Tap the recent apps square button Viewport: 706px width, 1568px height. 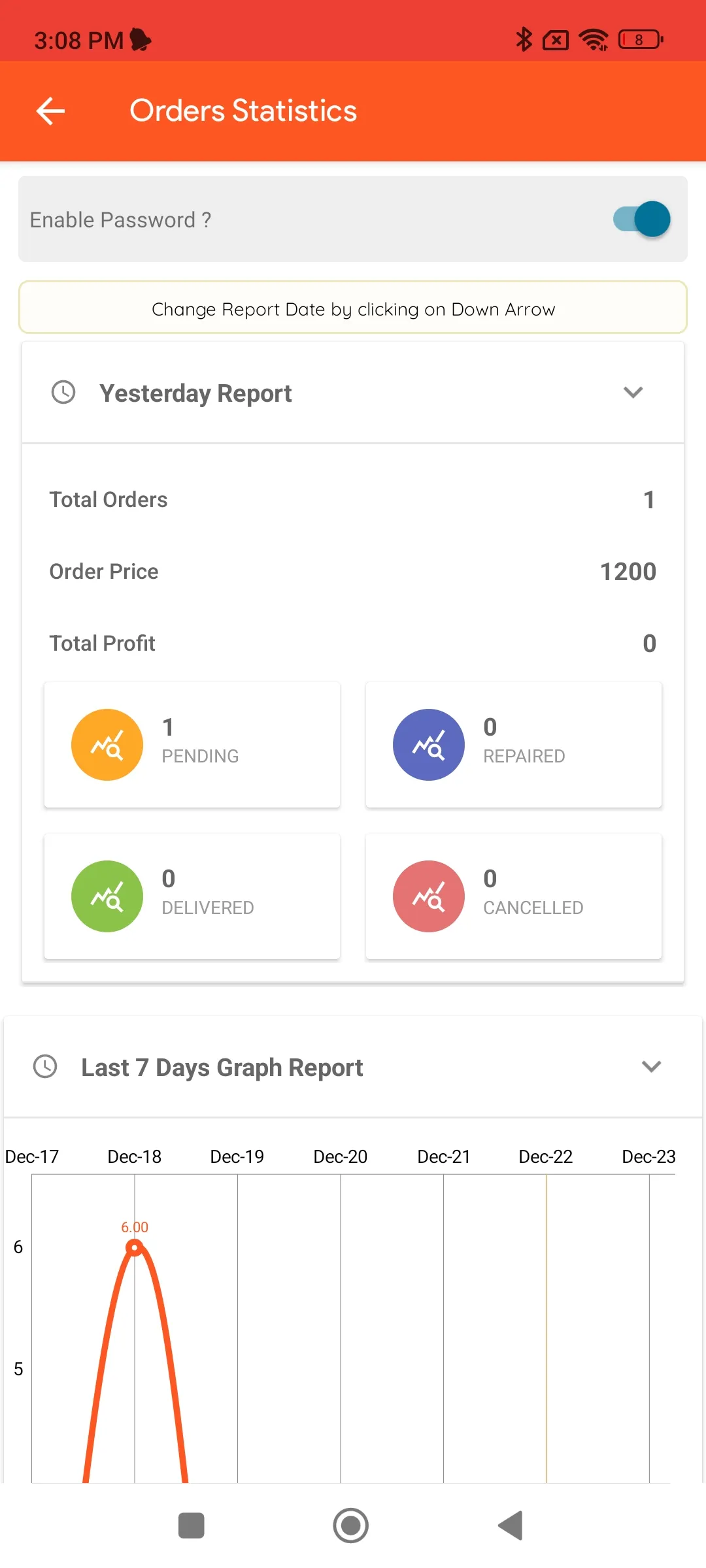192,1525
